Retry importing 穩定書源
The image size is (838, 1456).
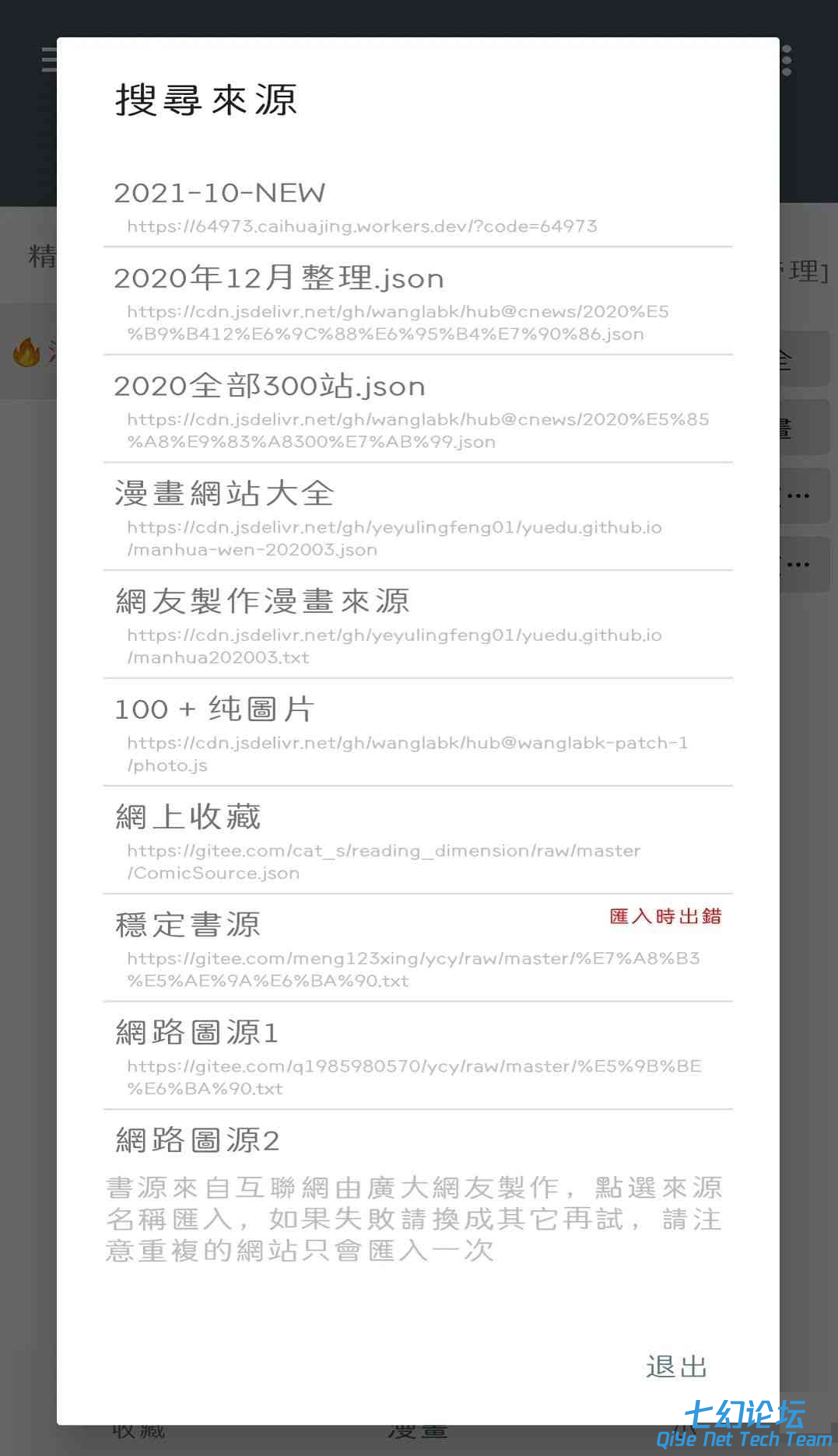[x=418, y=949]
